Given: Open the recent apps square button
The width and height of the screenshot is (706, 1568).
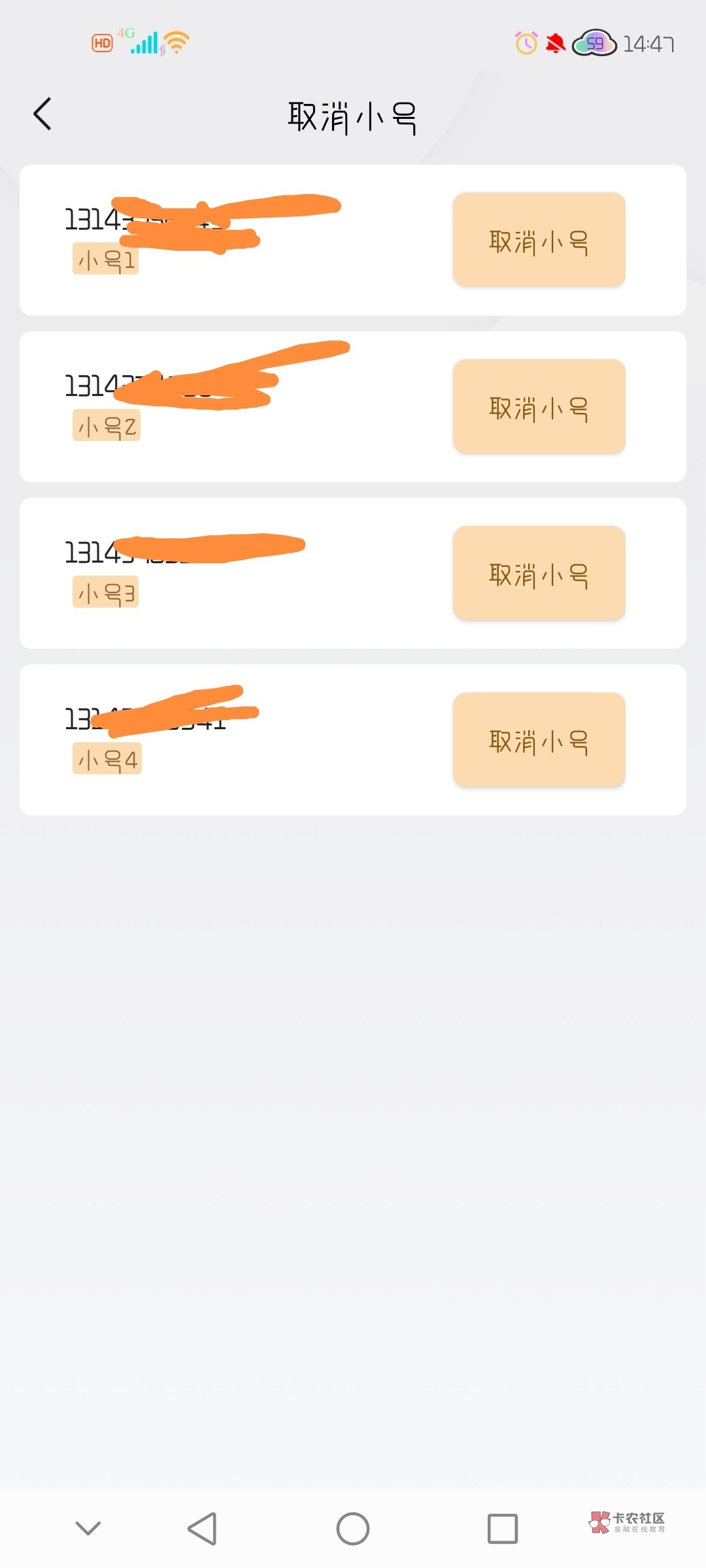Looking at the screenshot, I should [x=503, y=1529].
